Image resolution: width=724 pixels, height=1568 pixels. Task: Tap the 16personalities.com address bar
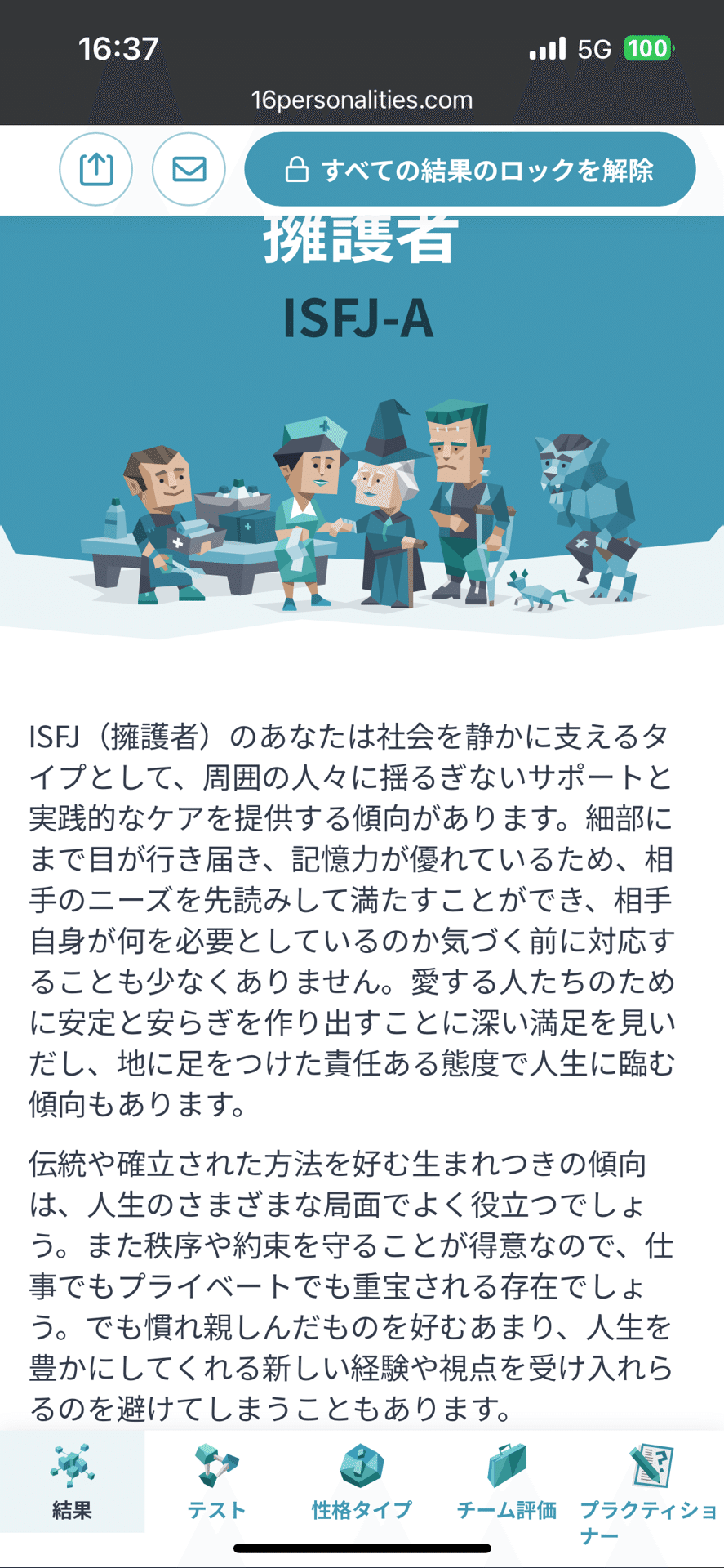pos(362,100)
